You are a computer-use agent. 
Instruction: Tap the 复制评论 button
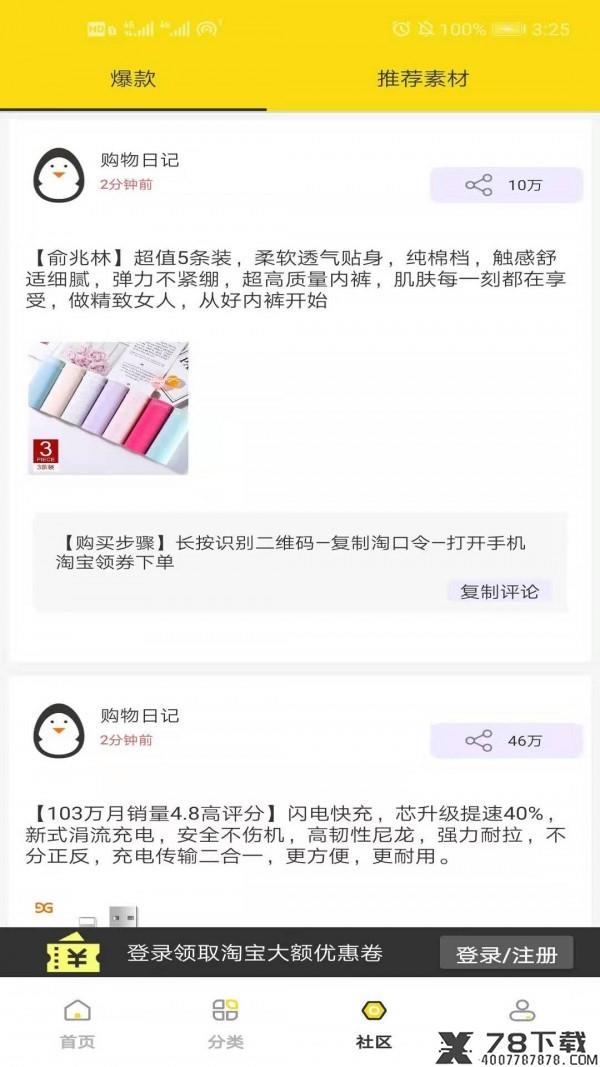pyautogui.click(x=499, y=591)
